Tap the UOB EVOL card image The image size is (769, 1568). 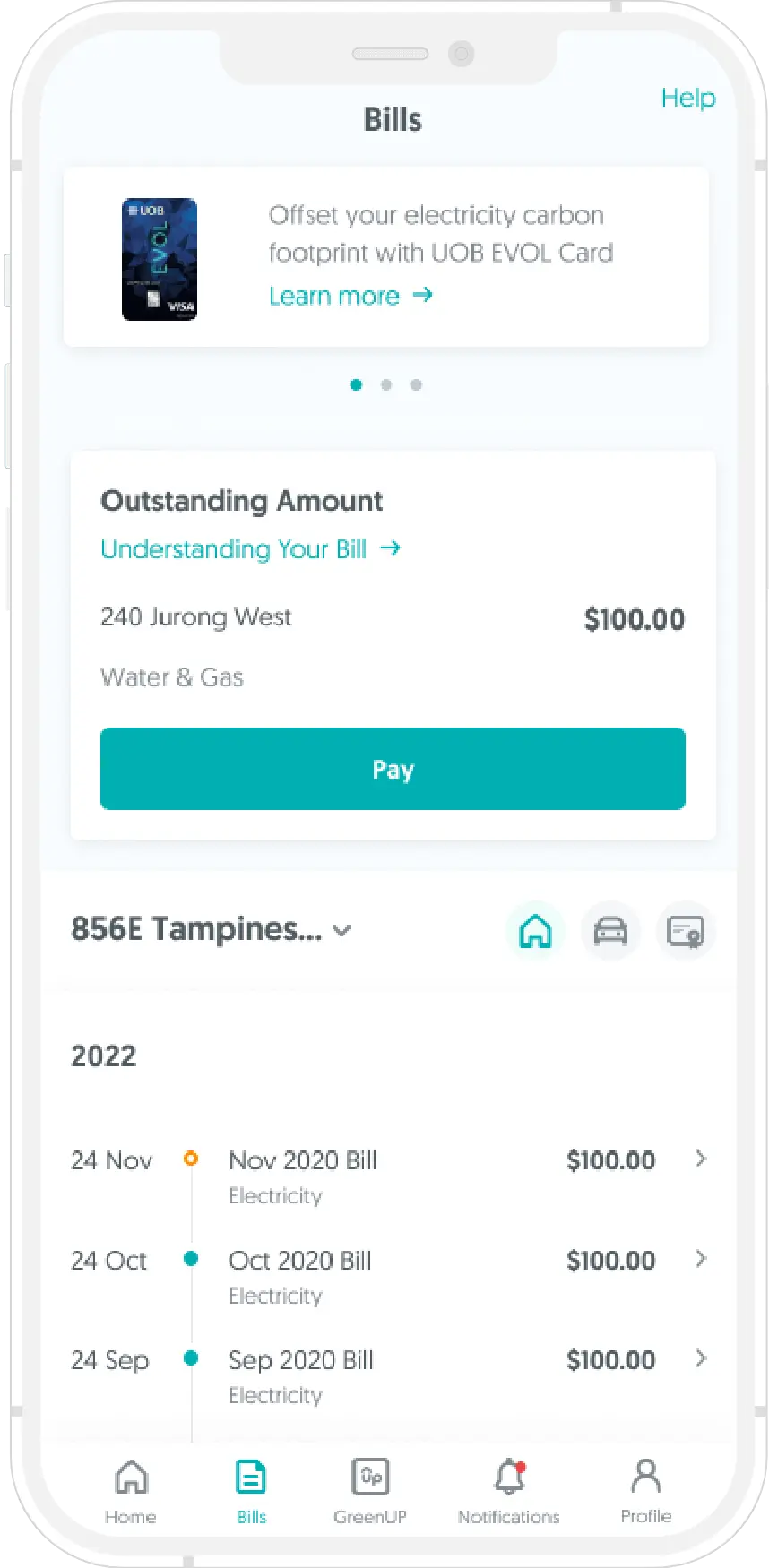pos(160,259)
